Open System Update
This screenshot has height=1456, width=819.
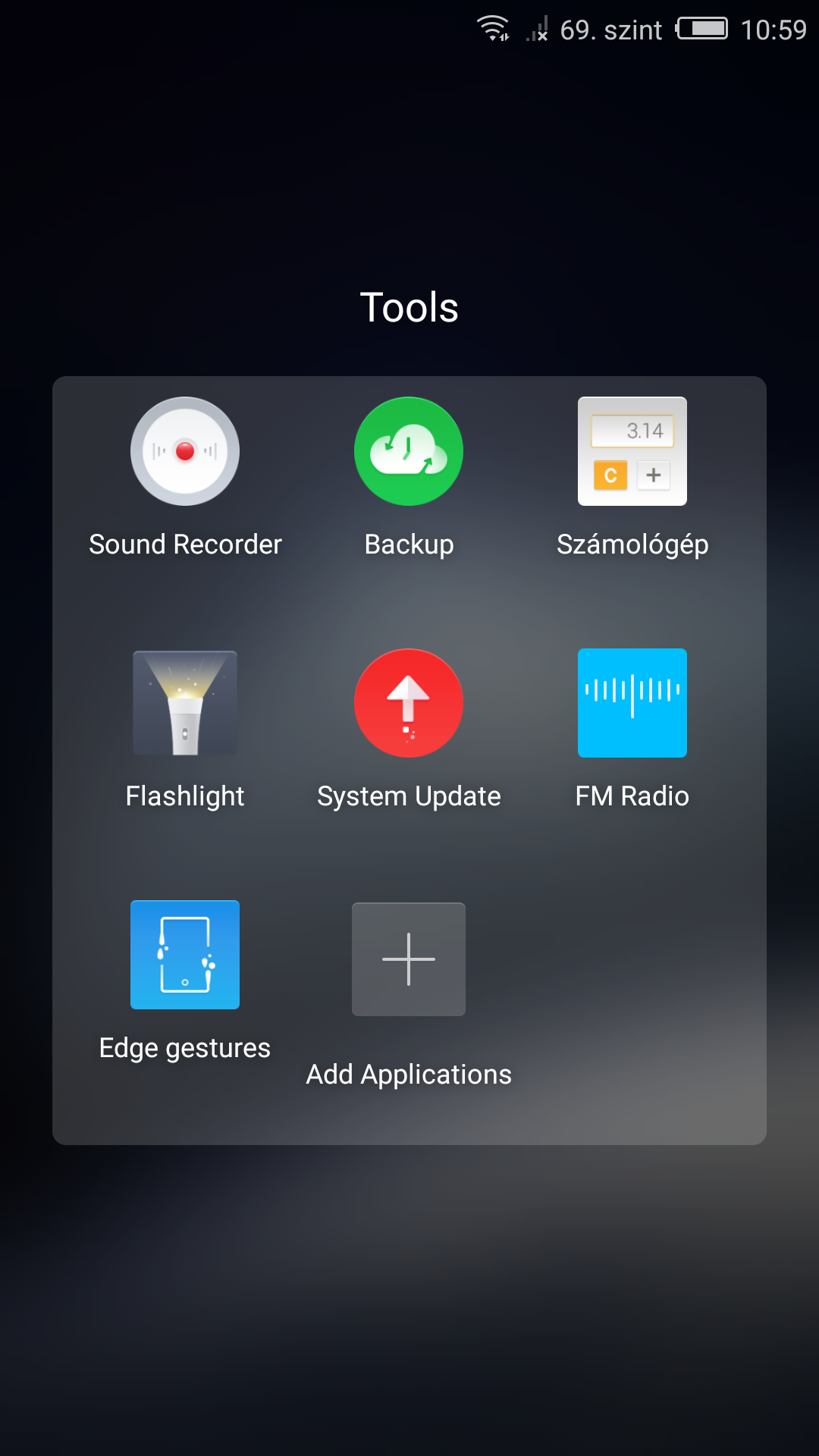(409, 703)
